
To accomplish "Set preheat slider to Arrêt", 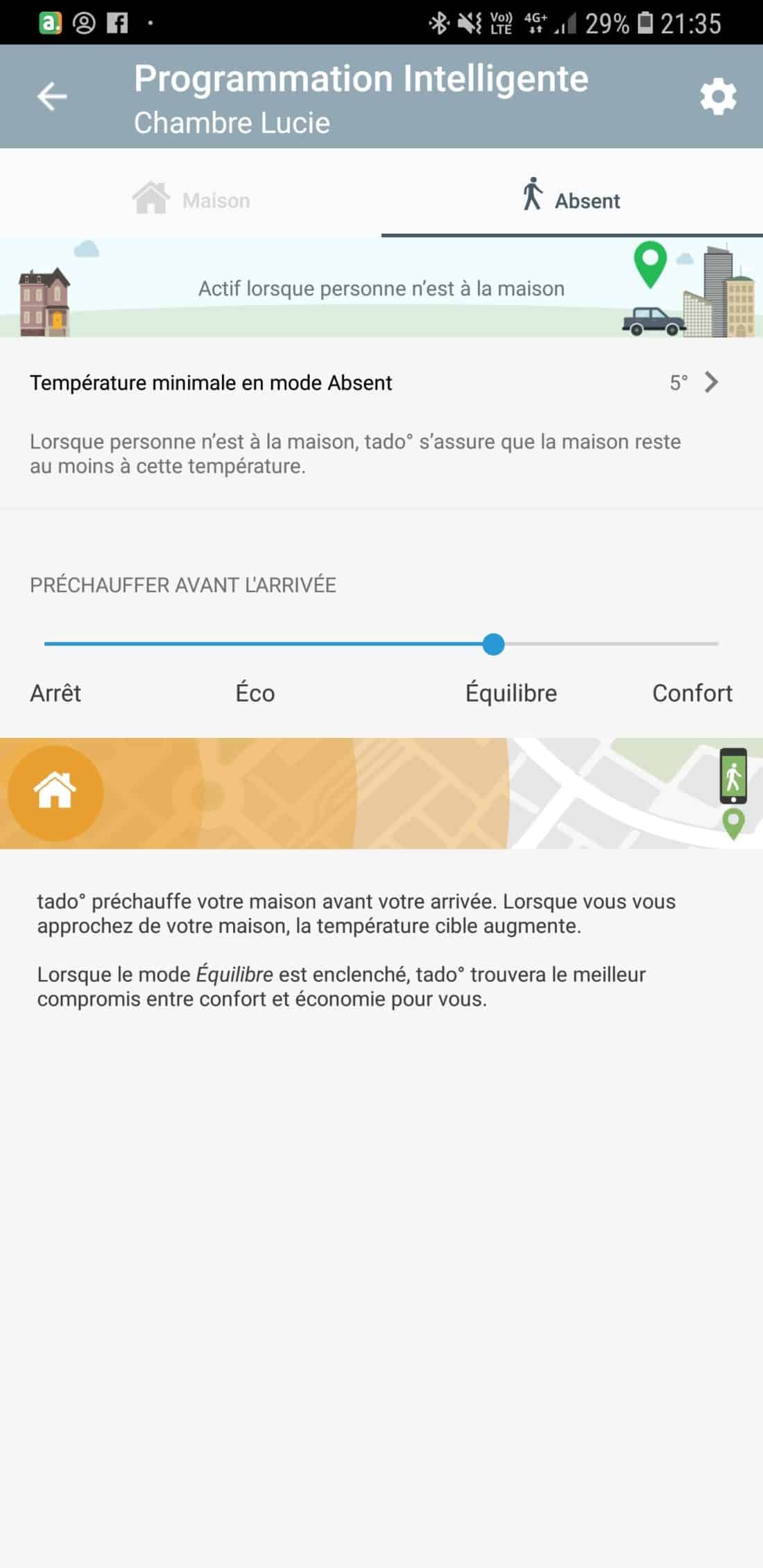I will [x=46, y=644].
